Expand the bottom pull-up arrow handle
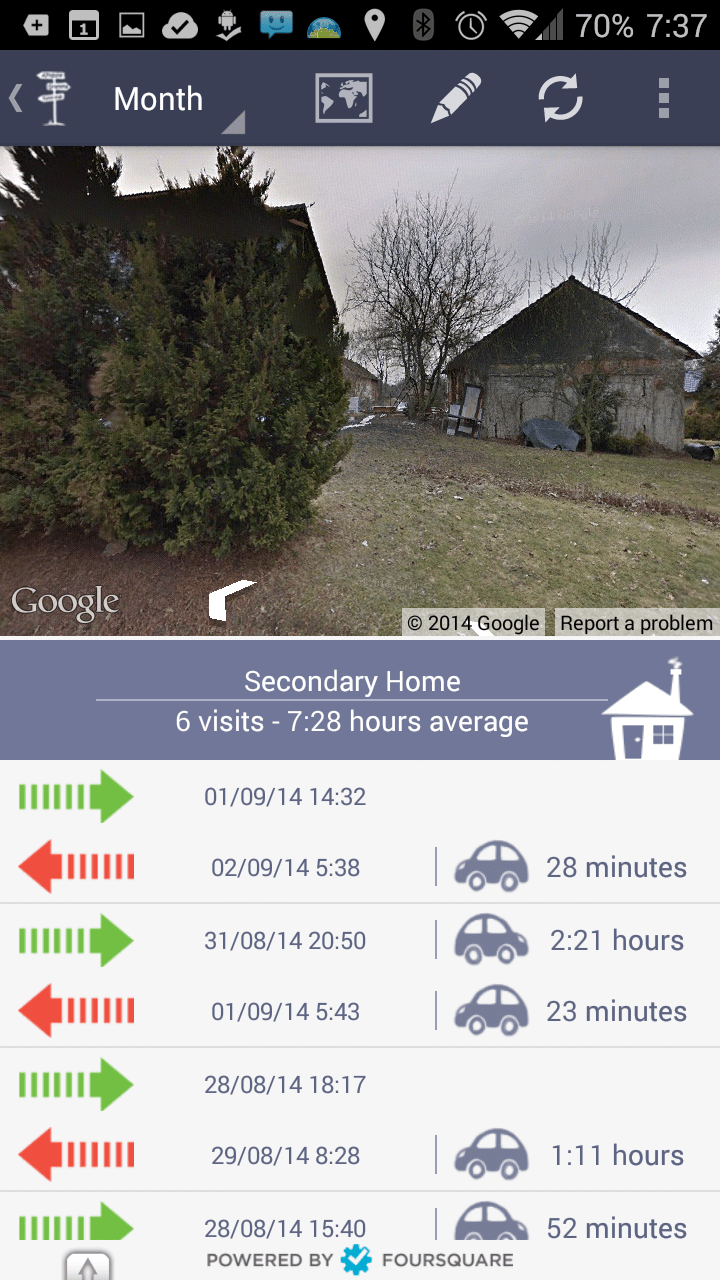Viewport: 720px width, 1280px height. tap(88, 1266)
